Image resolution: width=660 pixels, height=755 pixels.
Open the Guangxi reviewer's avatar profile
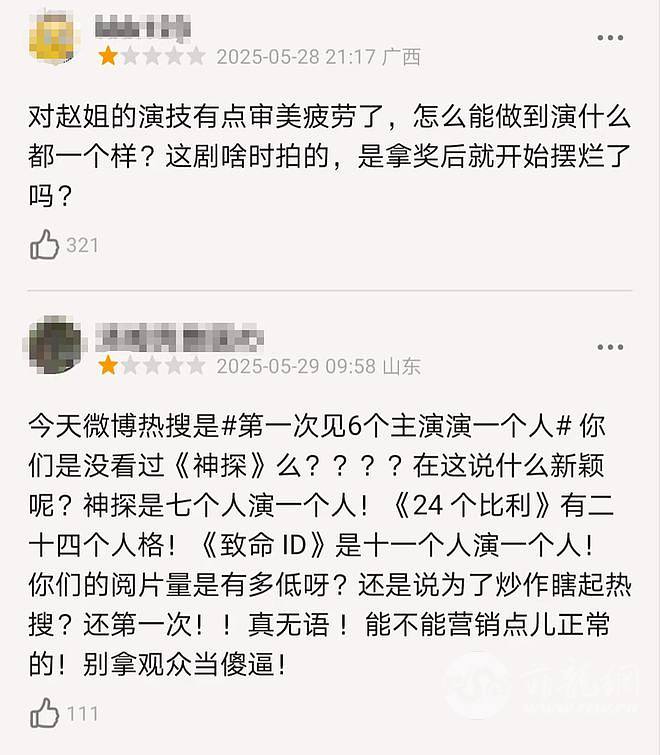click(x=55, y=38)
